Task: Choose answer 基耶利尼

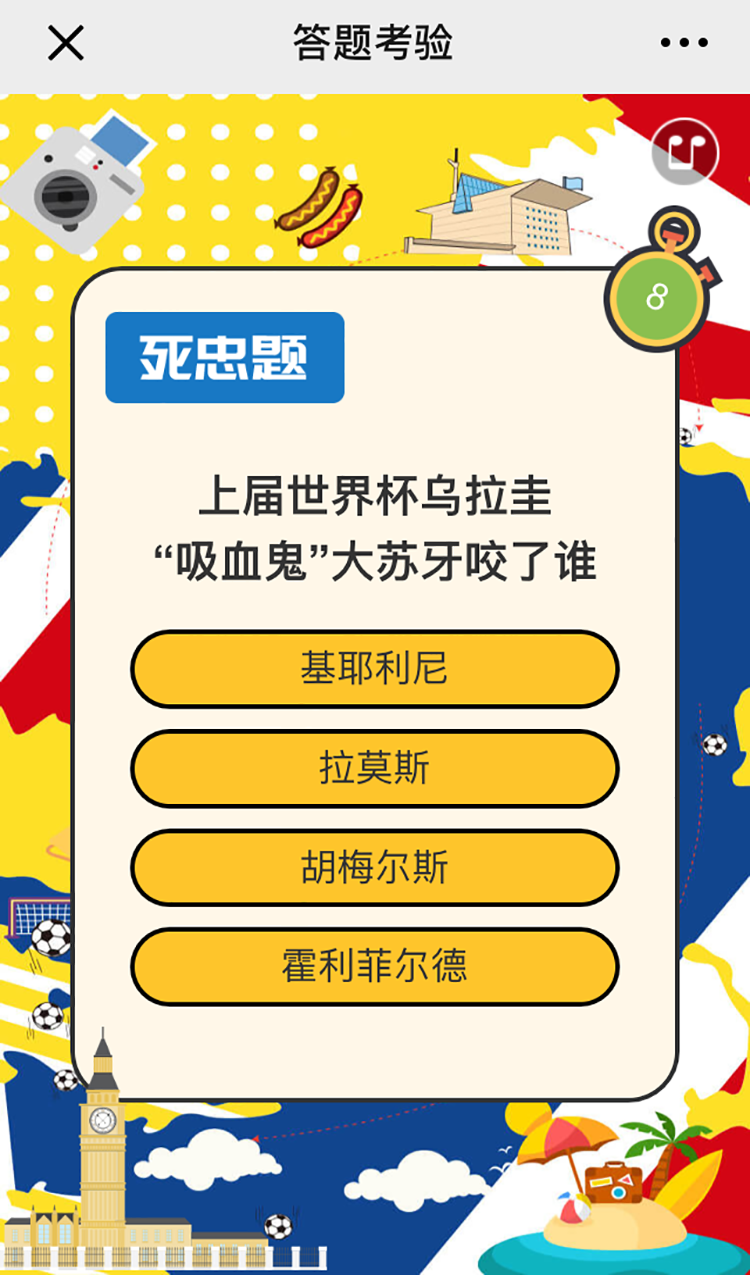Action: tap(375, 669)
